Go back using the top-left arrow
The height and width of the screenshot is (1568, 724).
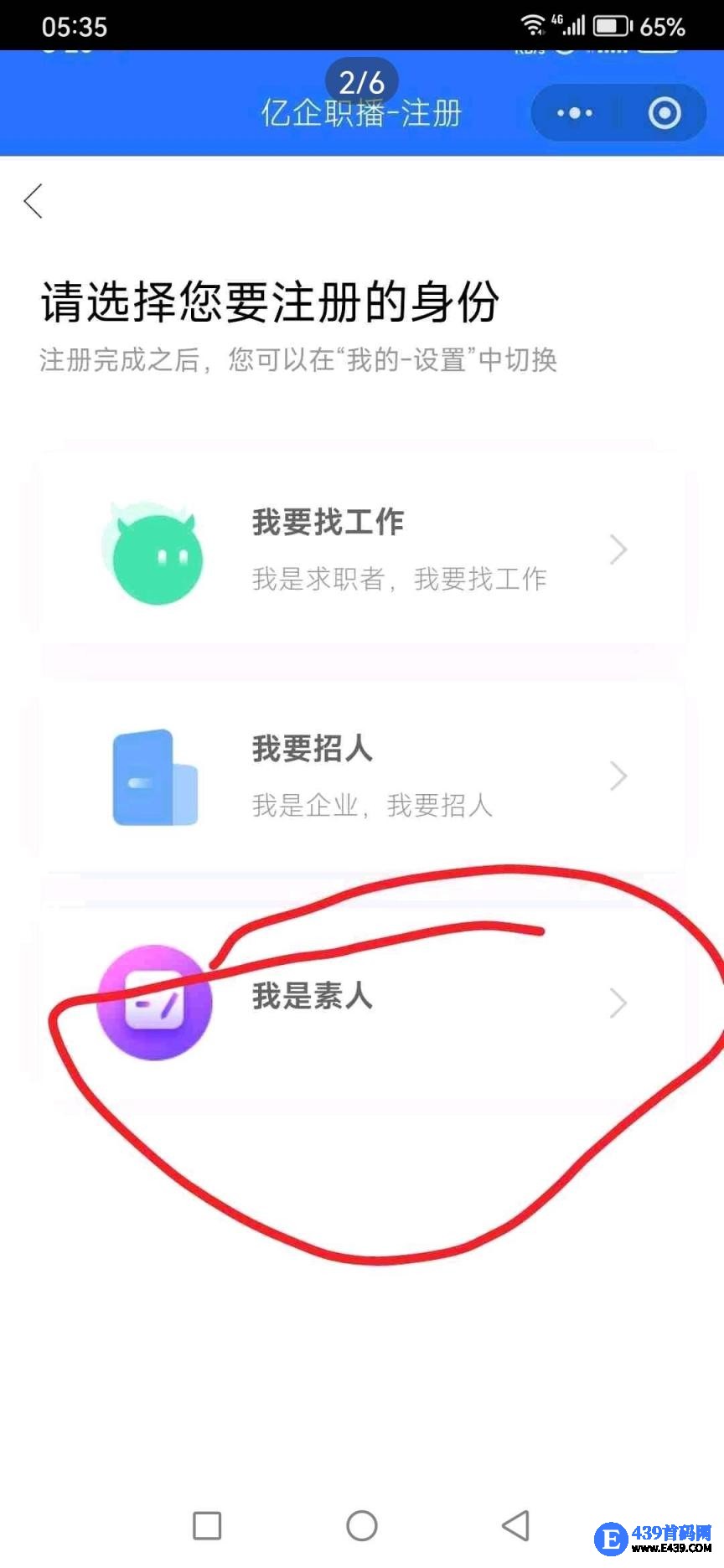pyautogui.click(x=34, y=201)
